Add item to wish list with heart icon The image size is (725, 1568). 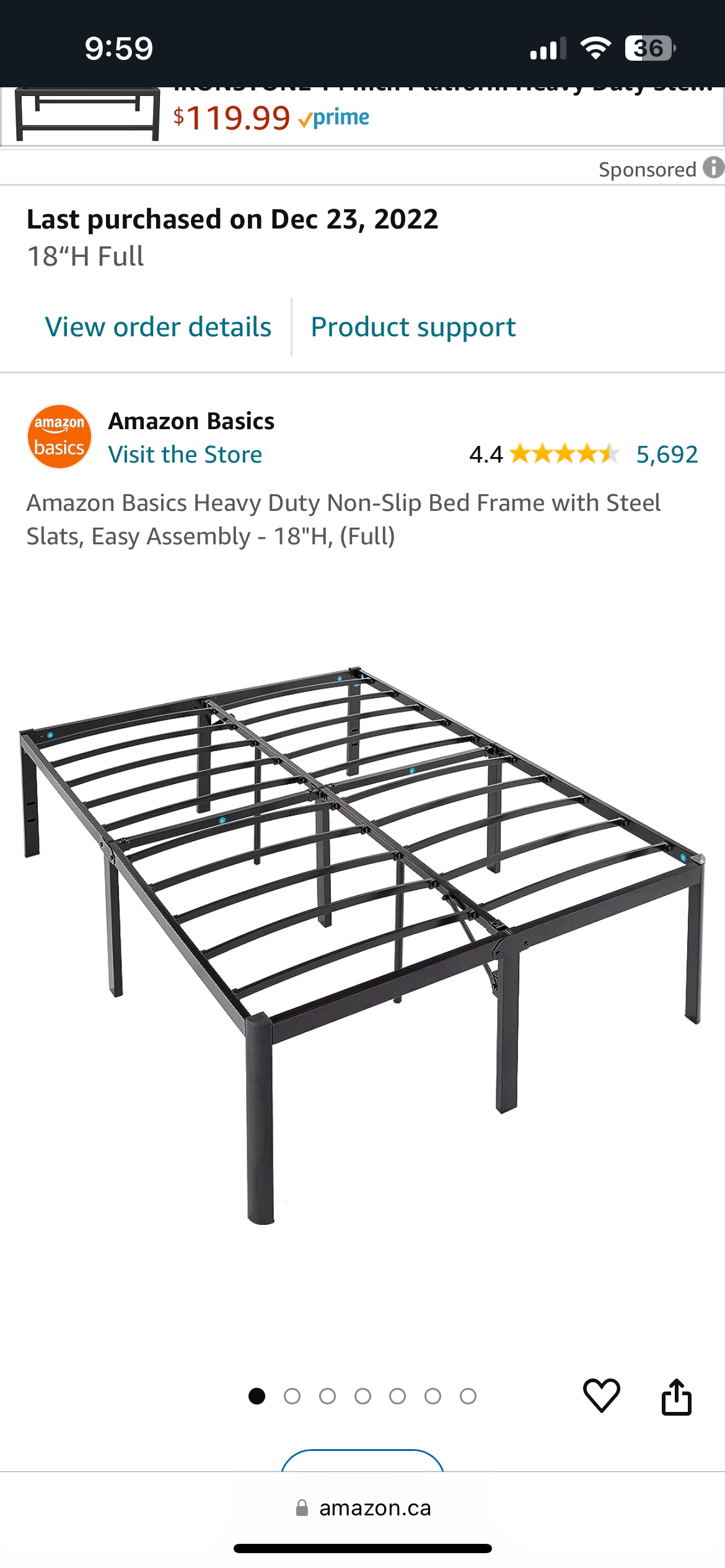(601, 1396)
